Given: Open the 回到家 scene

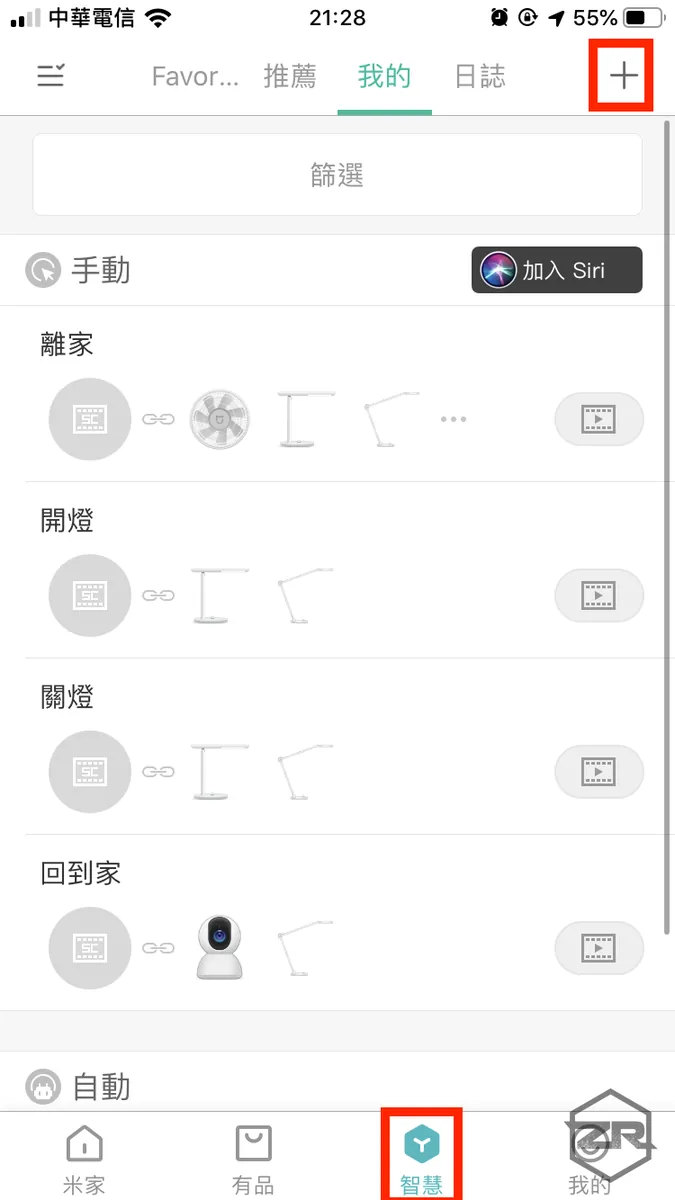Looking at the screenshot, I should [80, 873].
